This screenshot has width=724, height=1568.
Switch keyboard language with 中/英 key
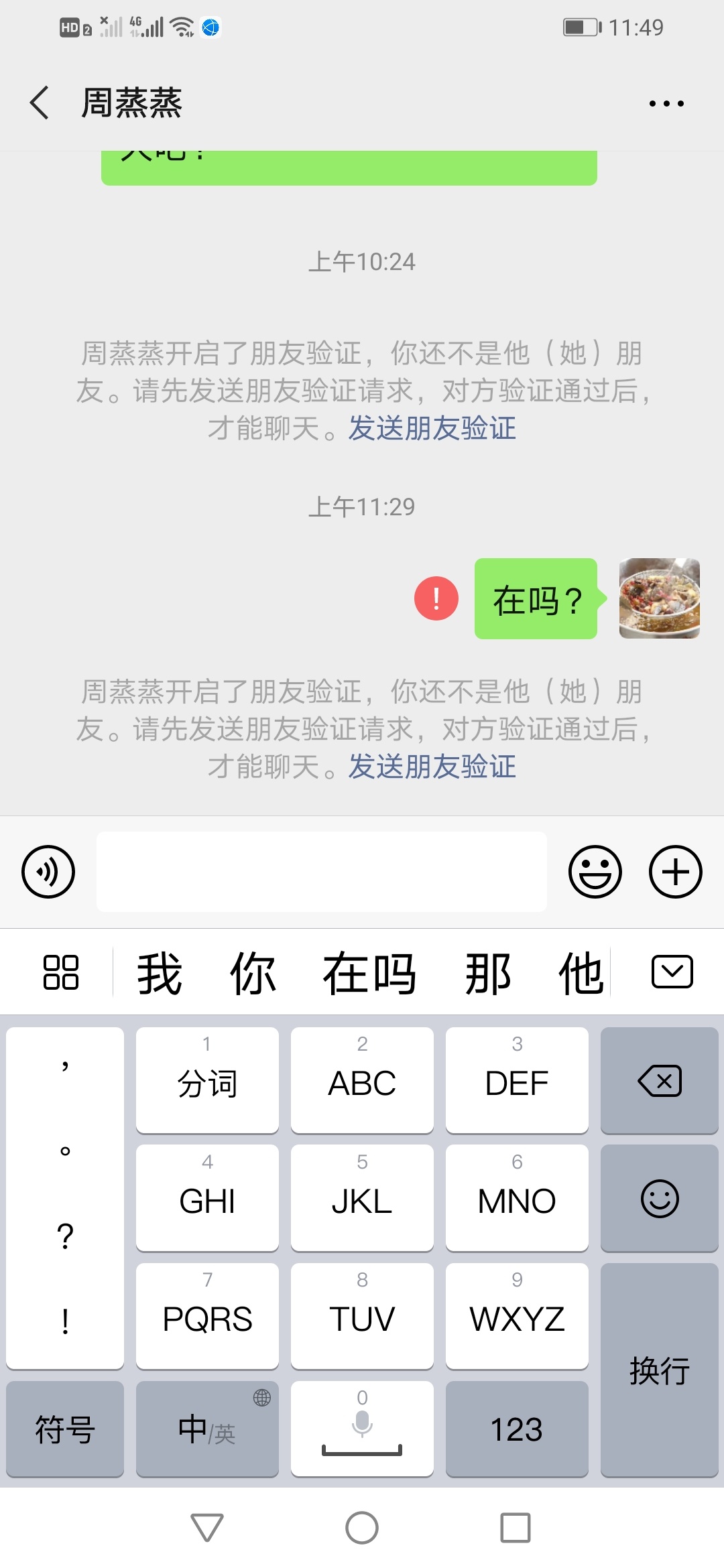[207, 1429]
